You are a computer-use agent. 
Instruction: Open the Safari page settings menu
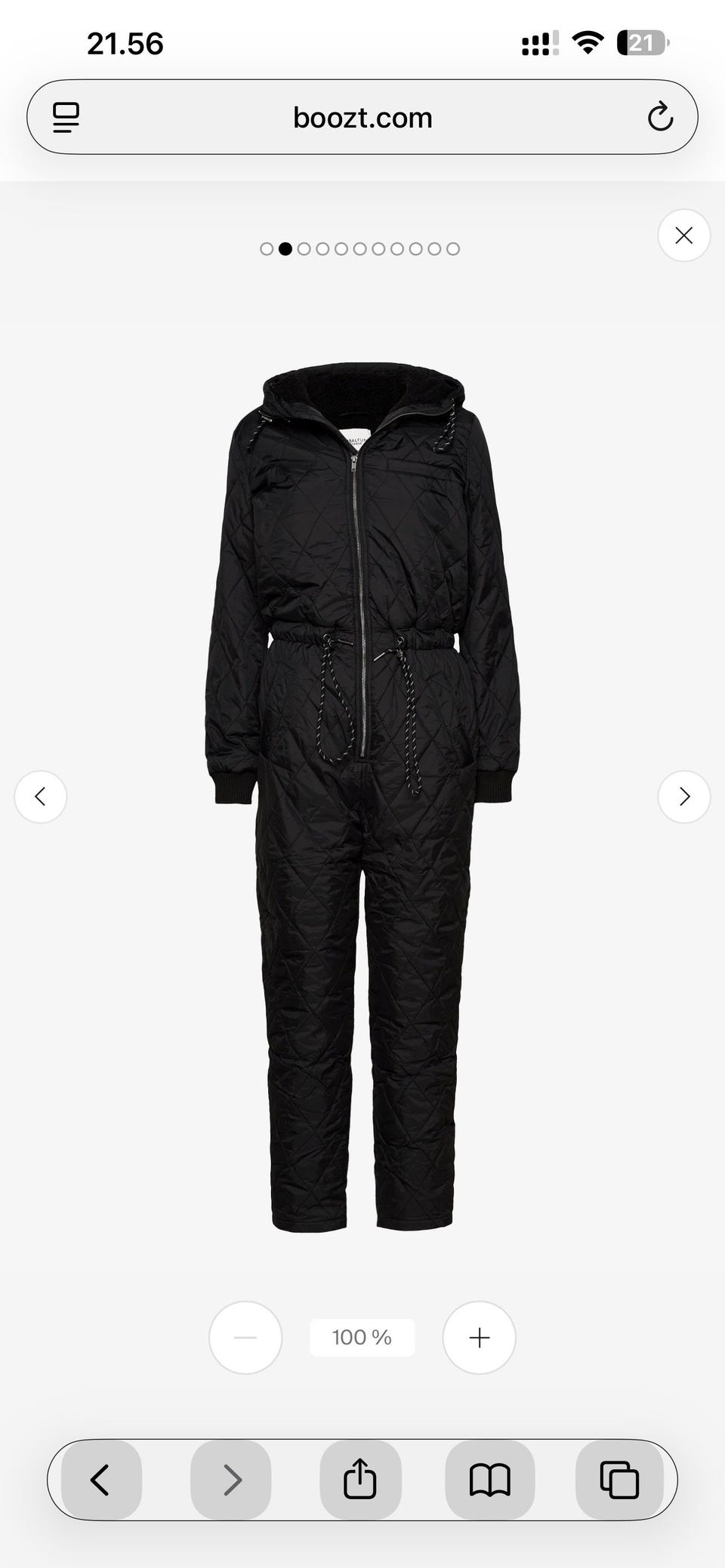(66, 118)
